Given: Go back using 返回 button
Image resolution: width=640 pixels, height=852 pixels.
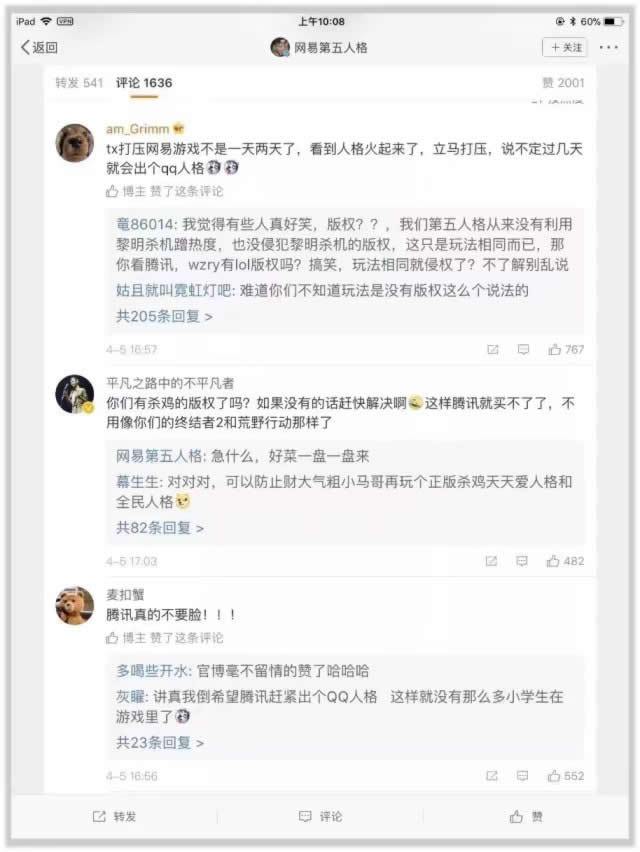Looking at the screenshot, I should point(40,47).
